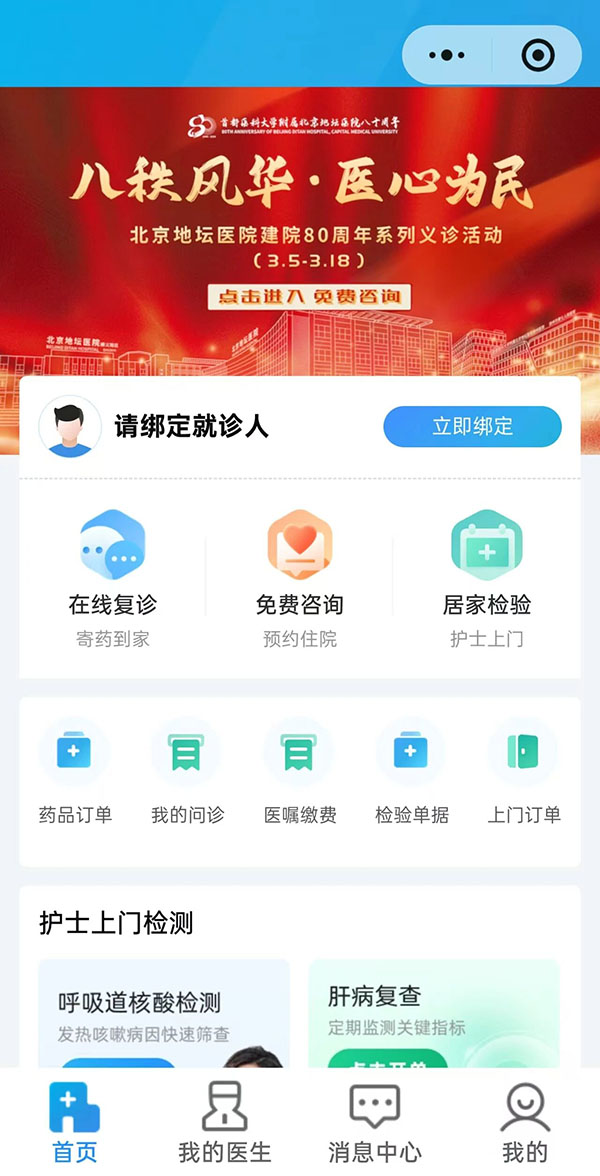
Task: Switch to the 我的医生 tab
Action: pos(225,1121)
